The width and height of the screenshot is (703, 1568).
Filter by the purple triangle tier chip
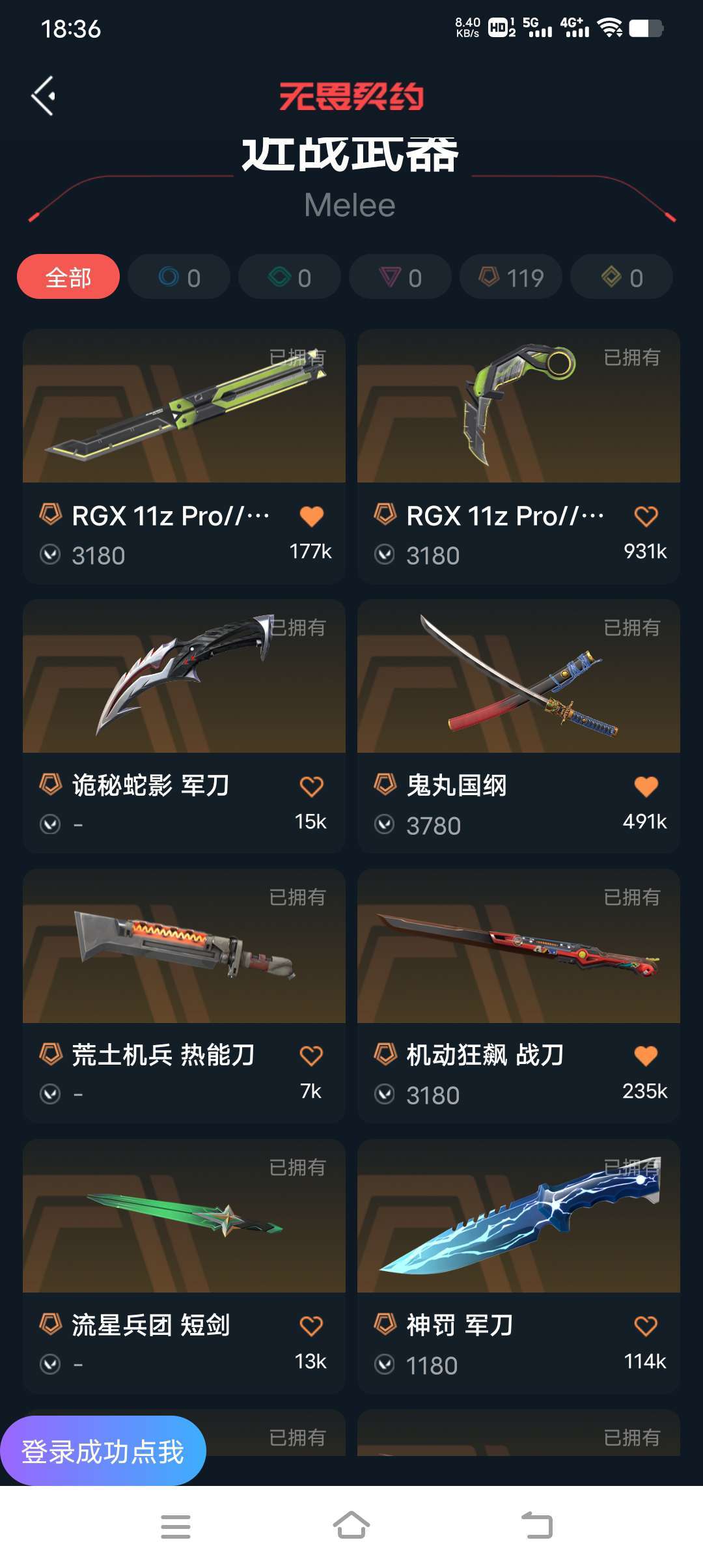(400, 277)
